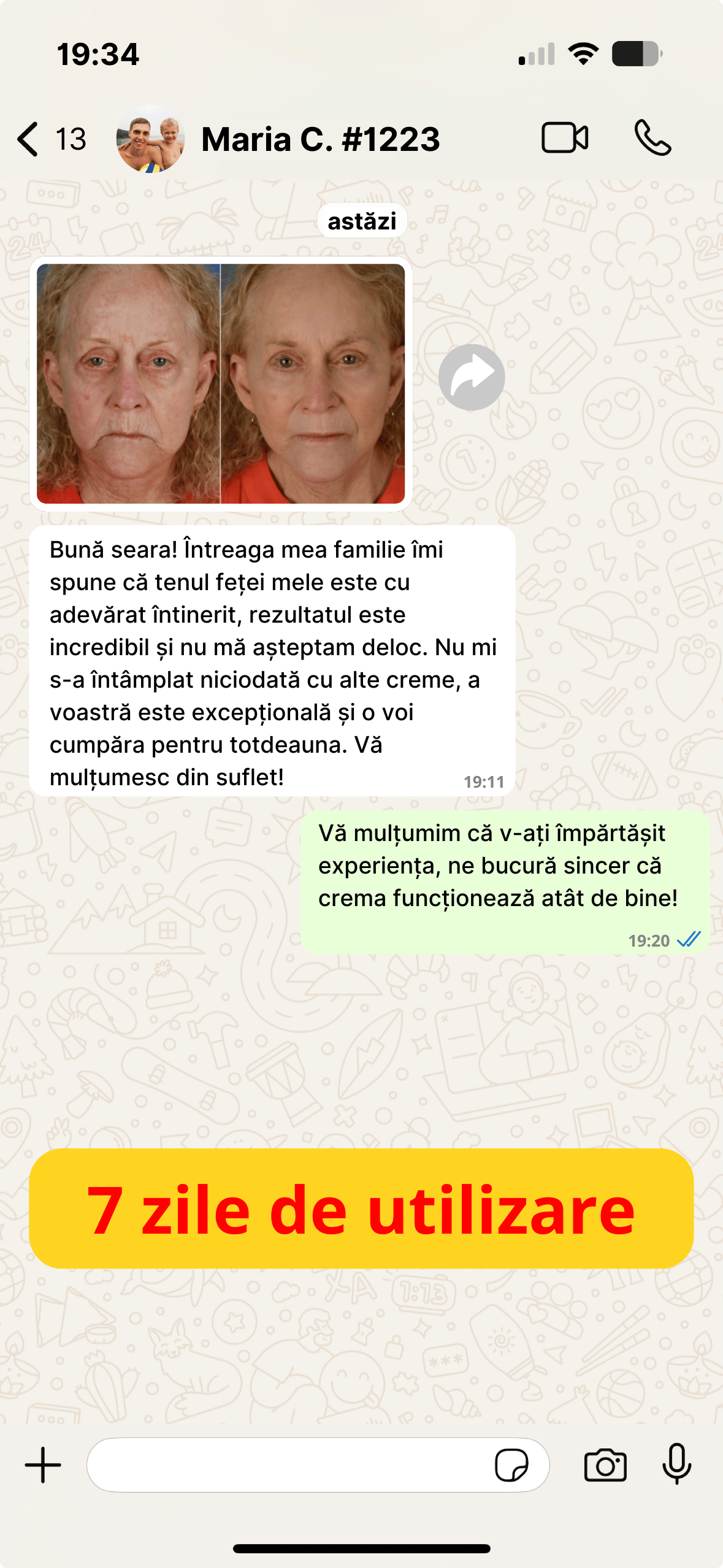723x1568 pixels.
Task: Forward the received photo
Action: point(472,377)
